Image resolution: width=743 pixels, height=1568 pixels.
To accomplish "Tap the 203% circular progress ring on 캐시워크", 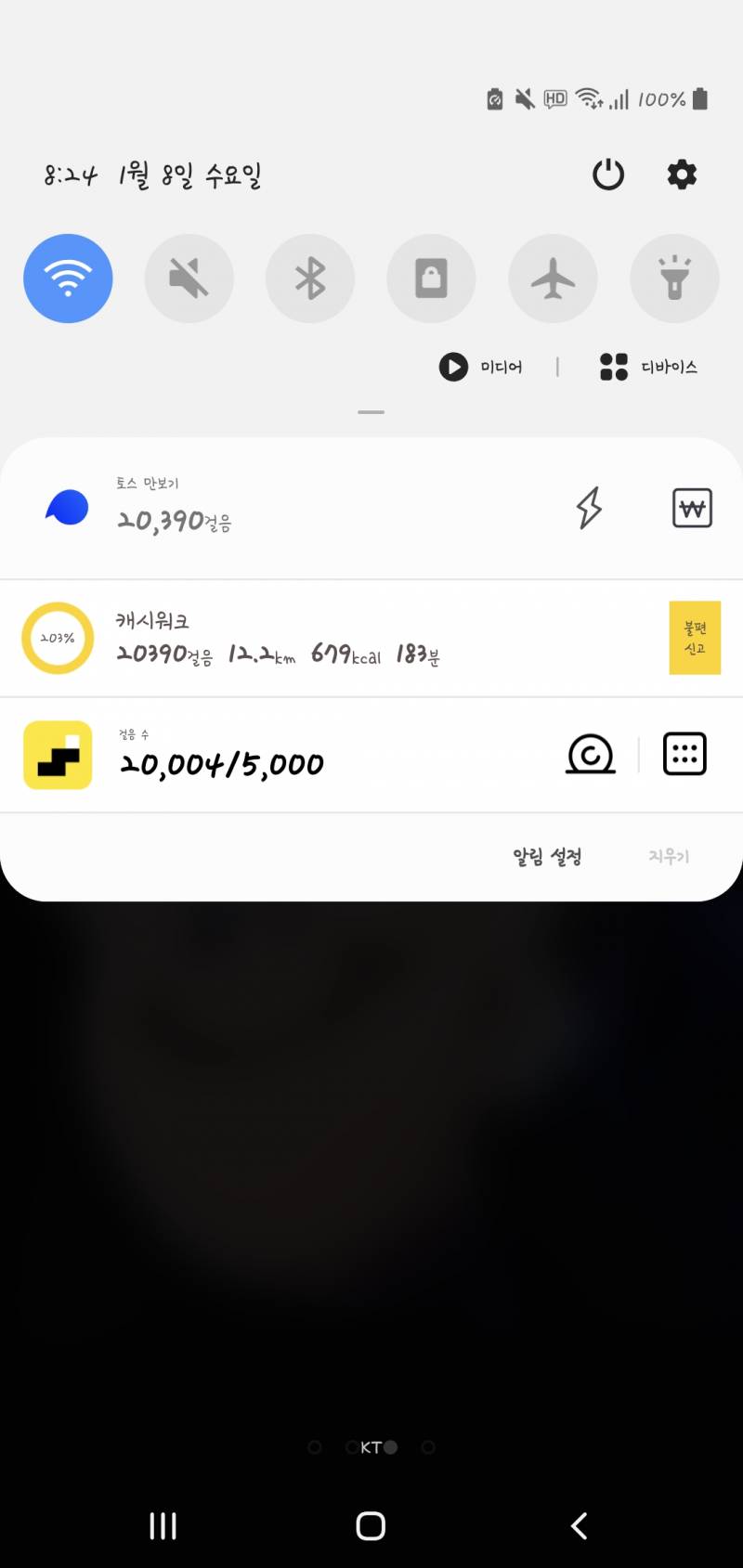I will [x=57, y=639].
